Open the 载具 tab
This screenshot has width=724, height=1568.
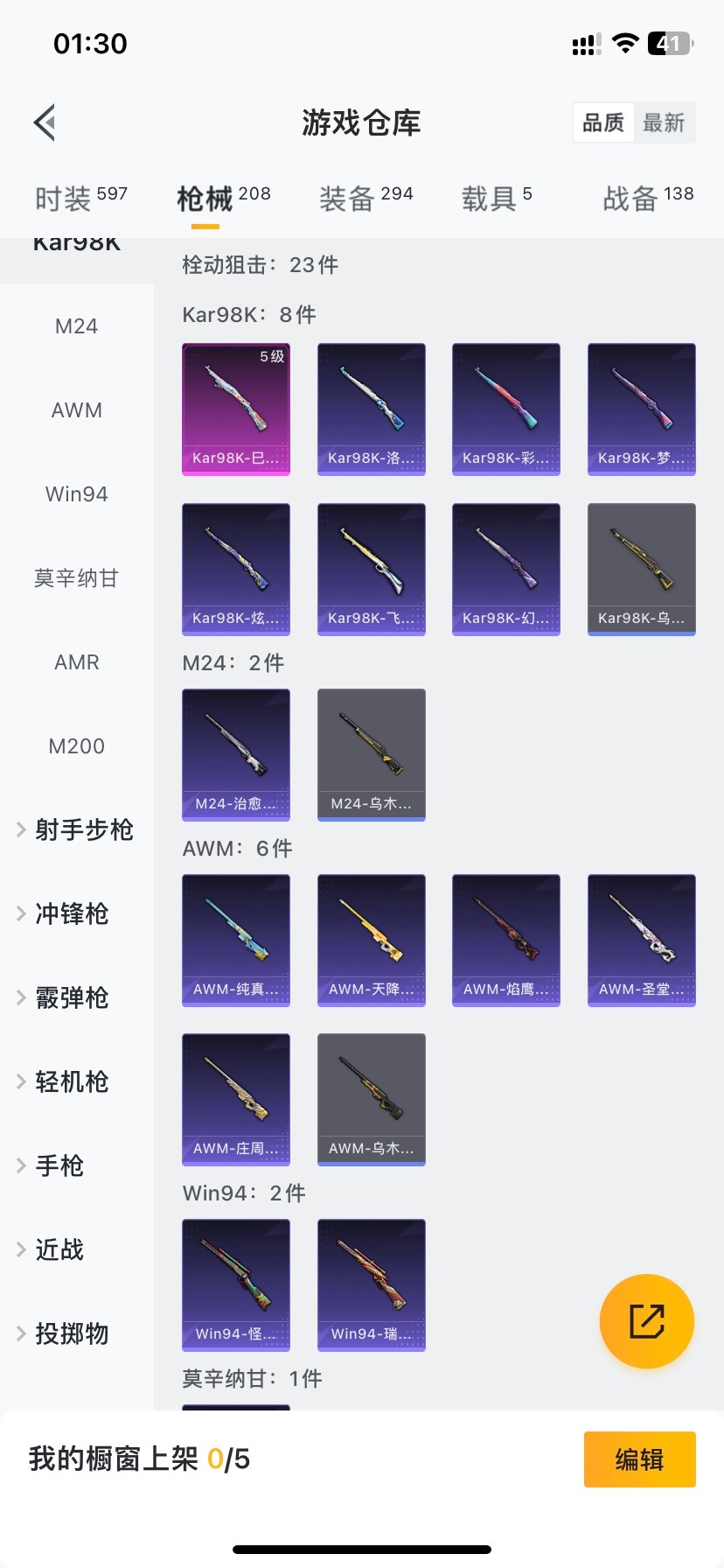[496, 199]
